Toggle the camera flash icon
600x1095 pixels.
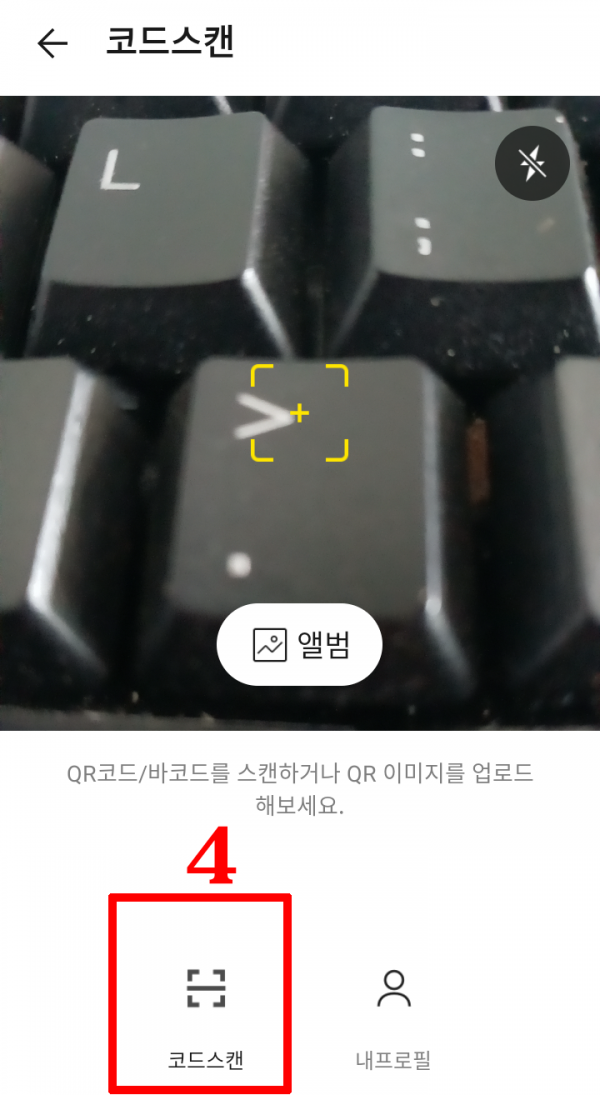[532, 164]
